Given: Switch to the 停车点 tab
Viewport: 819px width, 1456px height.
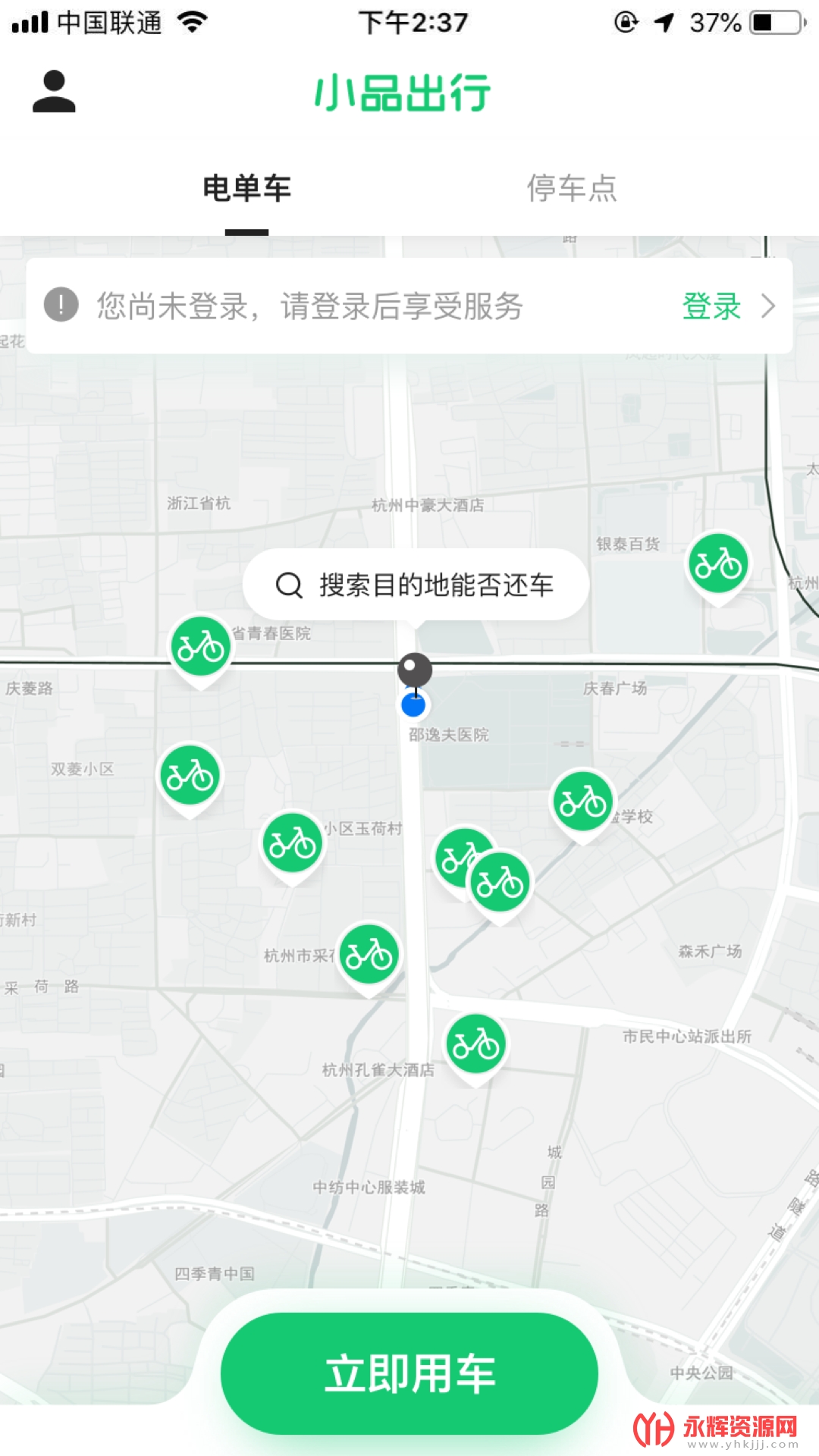Looking at the screenshot, I should pos(572,188).
